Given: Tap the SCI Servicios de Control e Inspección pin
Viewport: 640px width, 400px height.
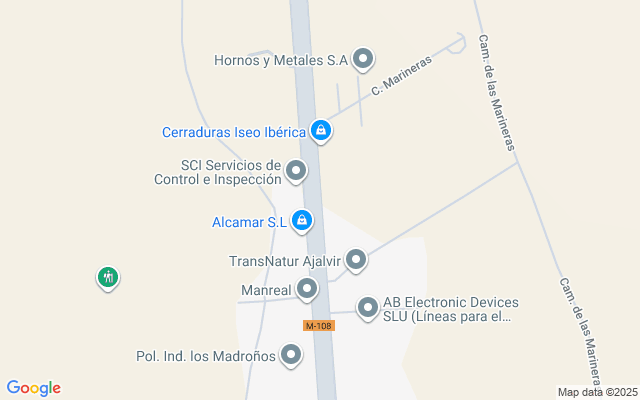Looking at the screenshot, I should coord(296,172).
